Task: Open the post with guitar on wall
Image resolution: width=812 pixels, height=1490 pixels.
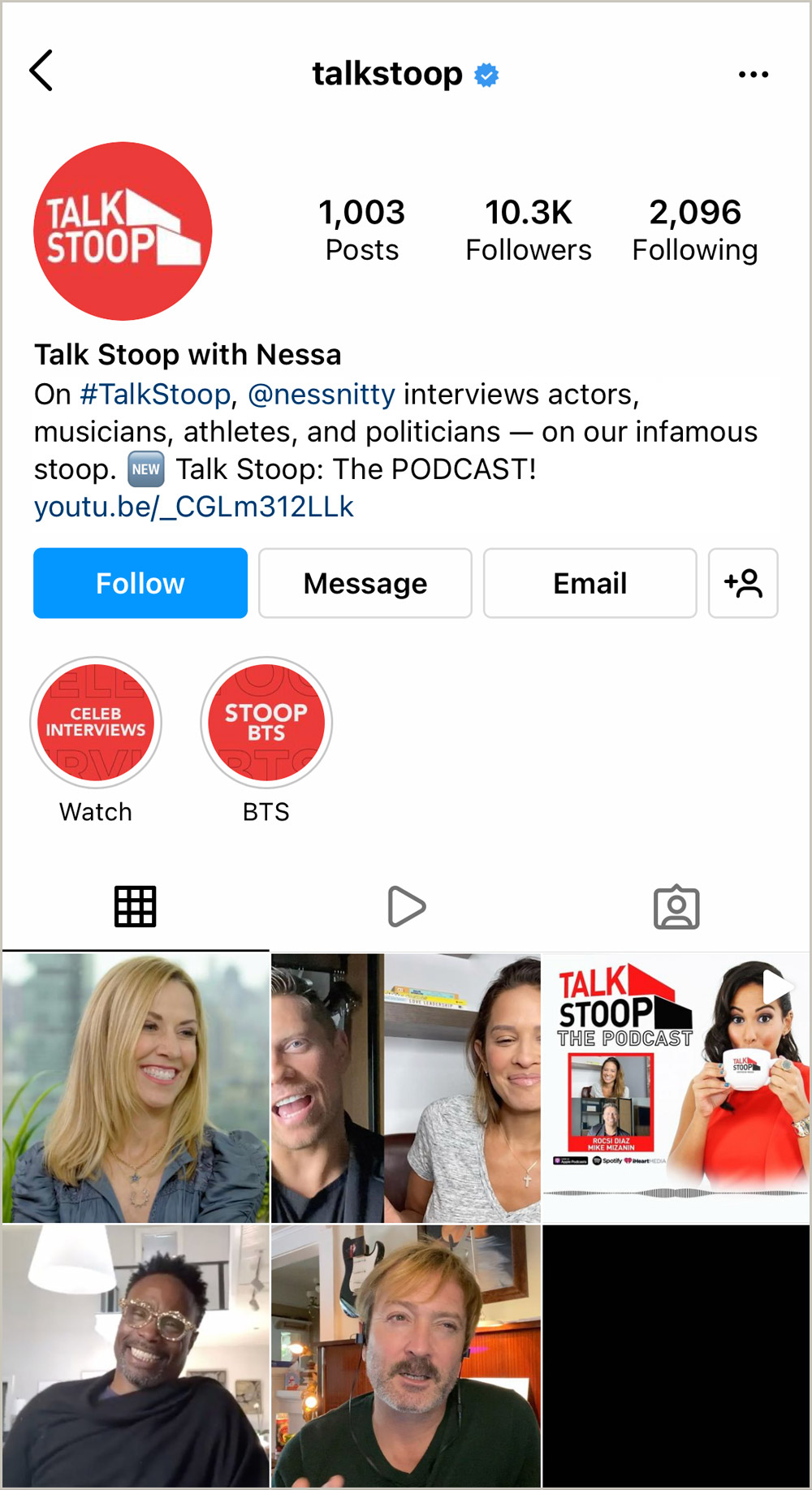Action: 406,1356
